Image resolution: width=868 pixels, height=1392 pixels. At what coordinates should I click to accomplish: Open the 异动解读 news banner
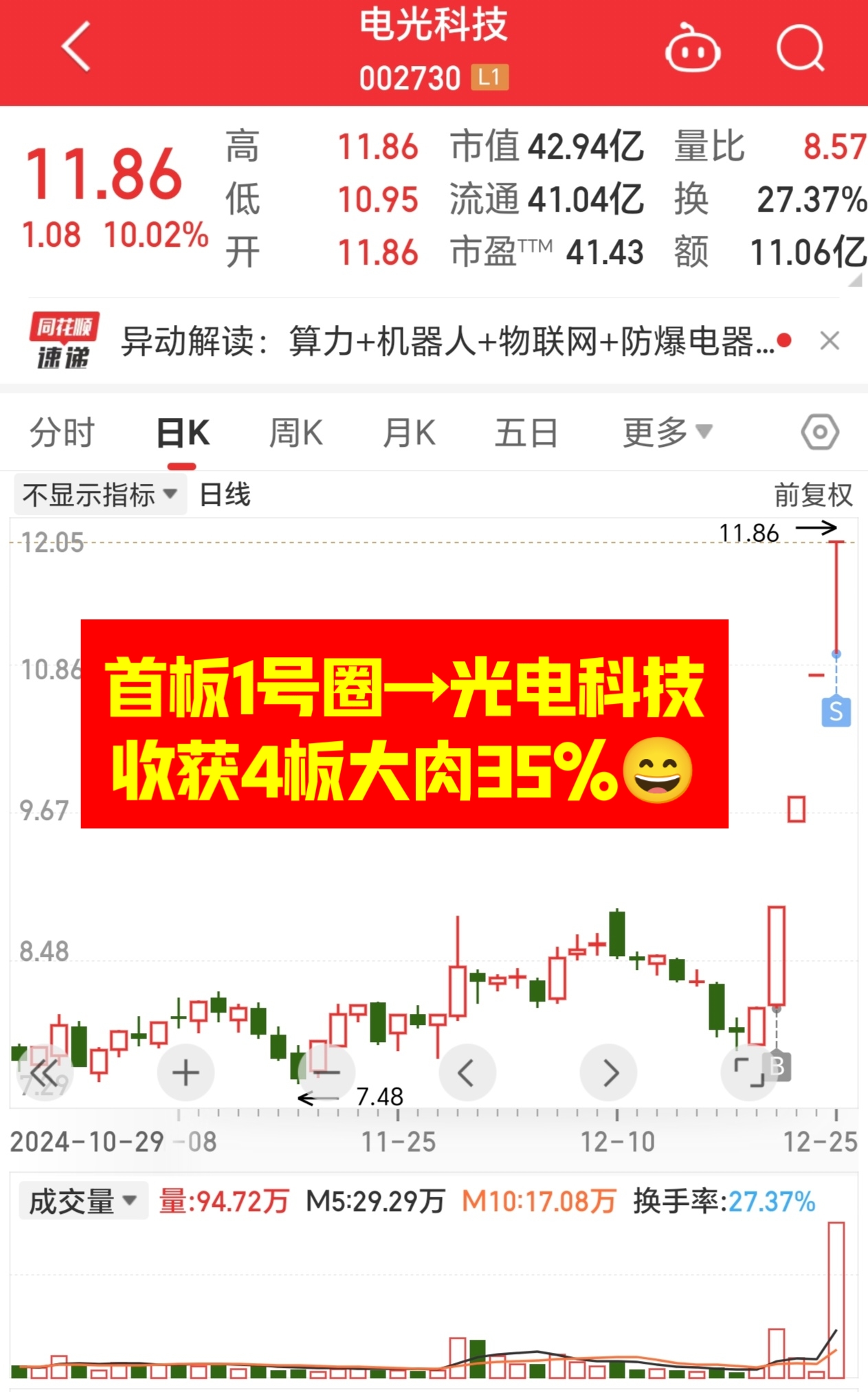click(447, 342)
